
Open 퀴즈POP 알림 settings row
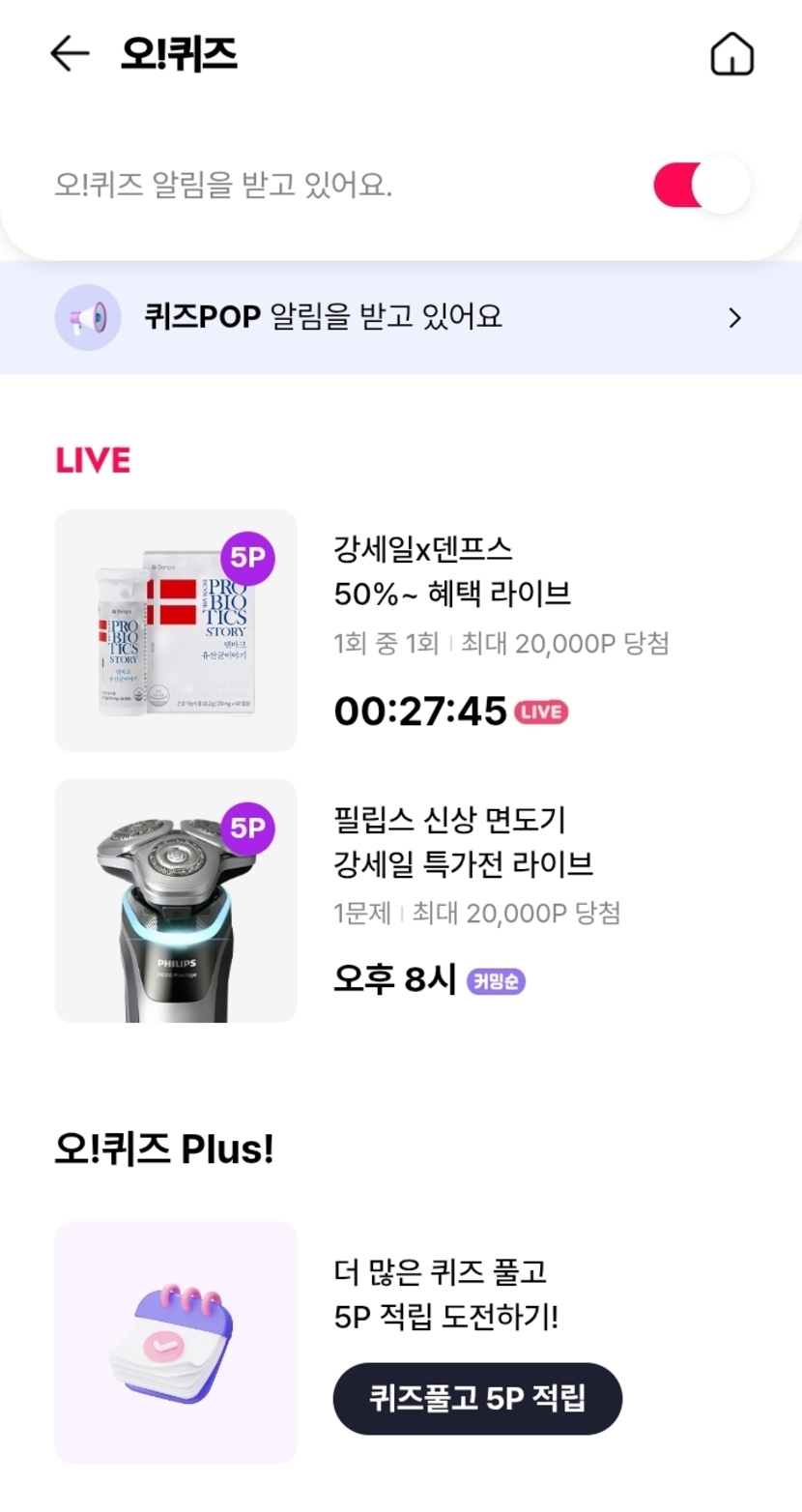click(x=400, y=317)
